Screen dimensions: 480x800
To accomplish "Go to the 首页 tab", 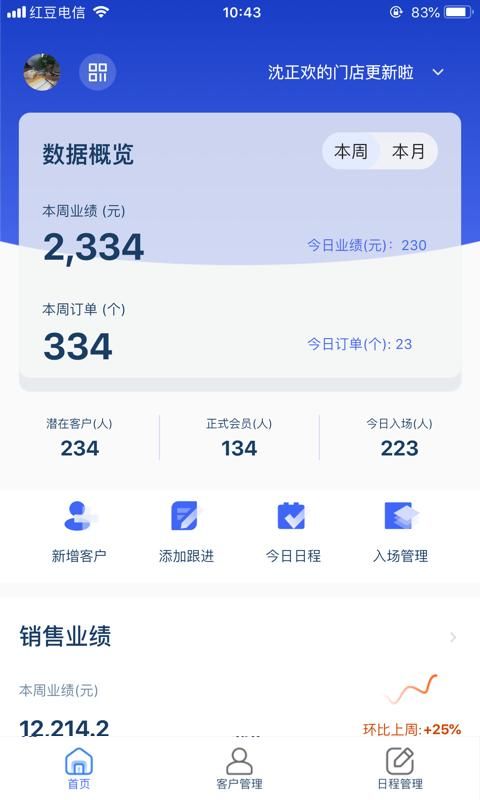I will click(79, 768).
